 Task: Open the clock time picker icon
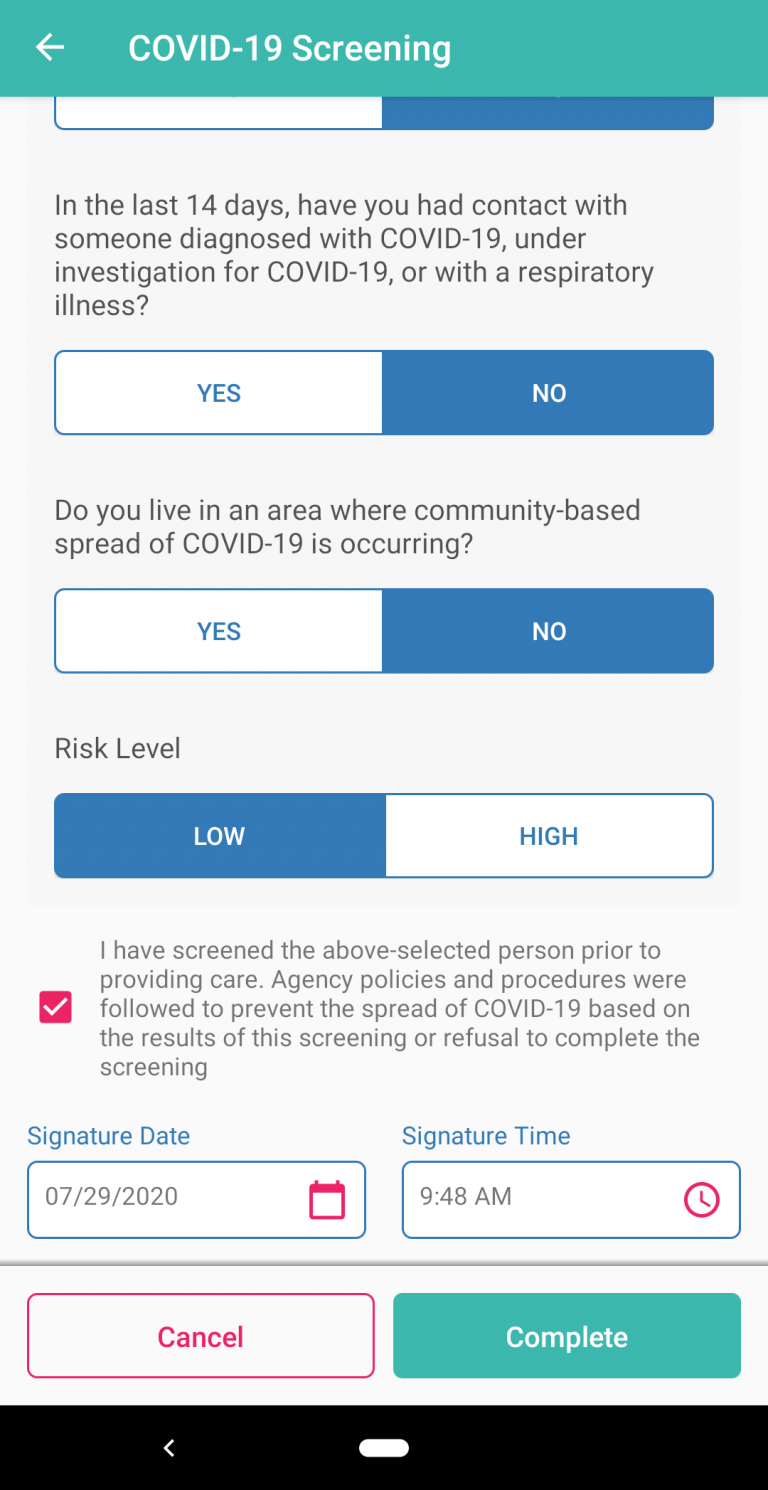point(702,1199)
